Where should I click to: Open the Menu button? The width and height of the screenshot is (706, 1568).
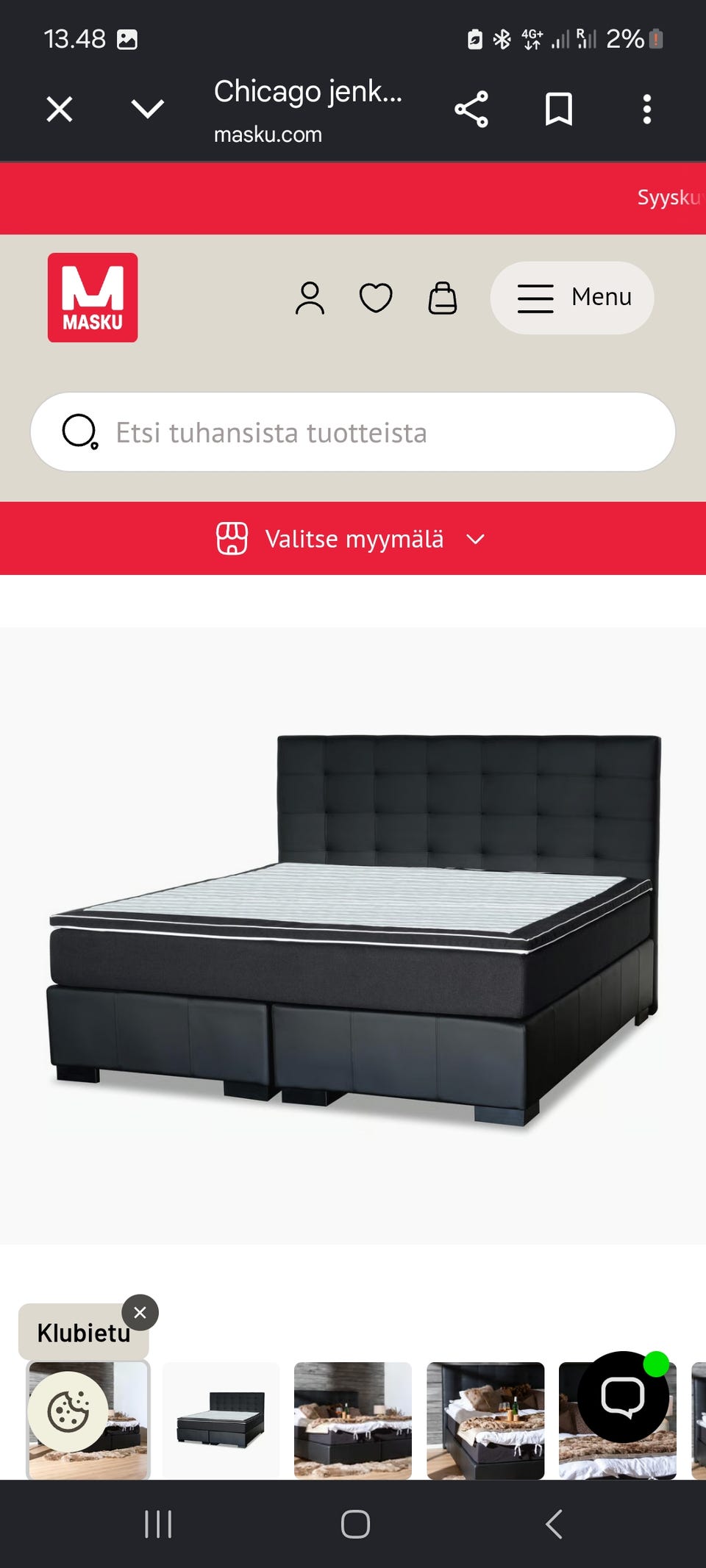[572, 298]
